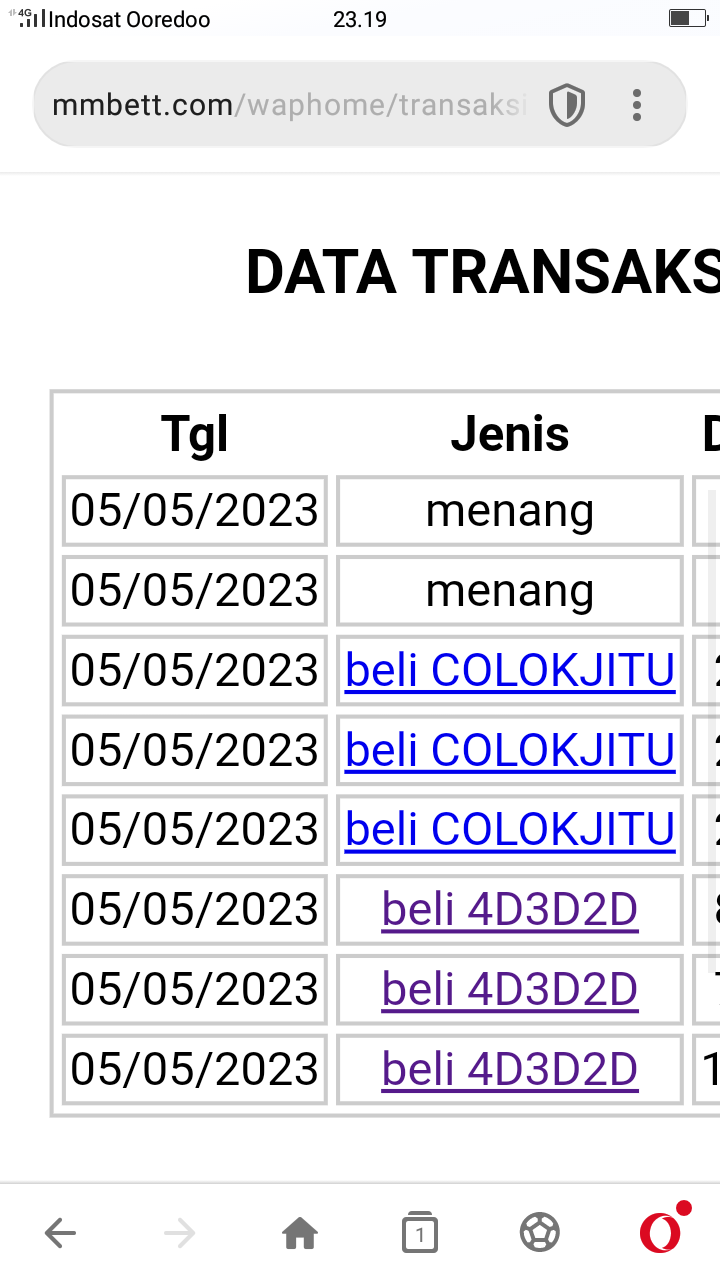This screenshot has width=720, height=1280.
Task: Open the shield ad-blocker icon
Action: (x=567, y=105)
